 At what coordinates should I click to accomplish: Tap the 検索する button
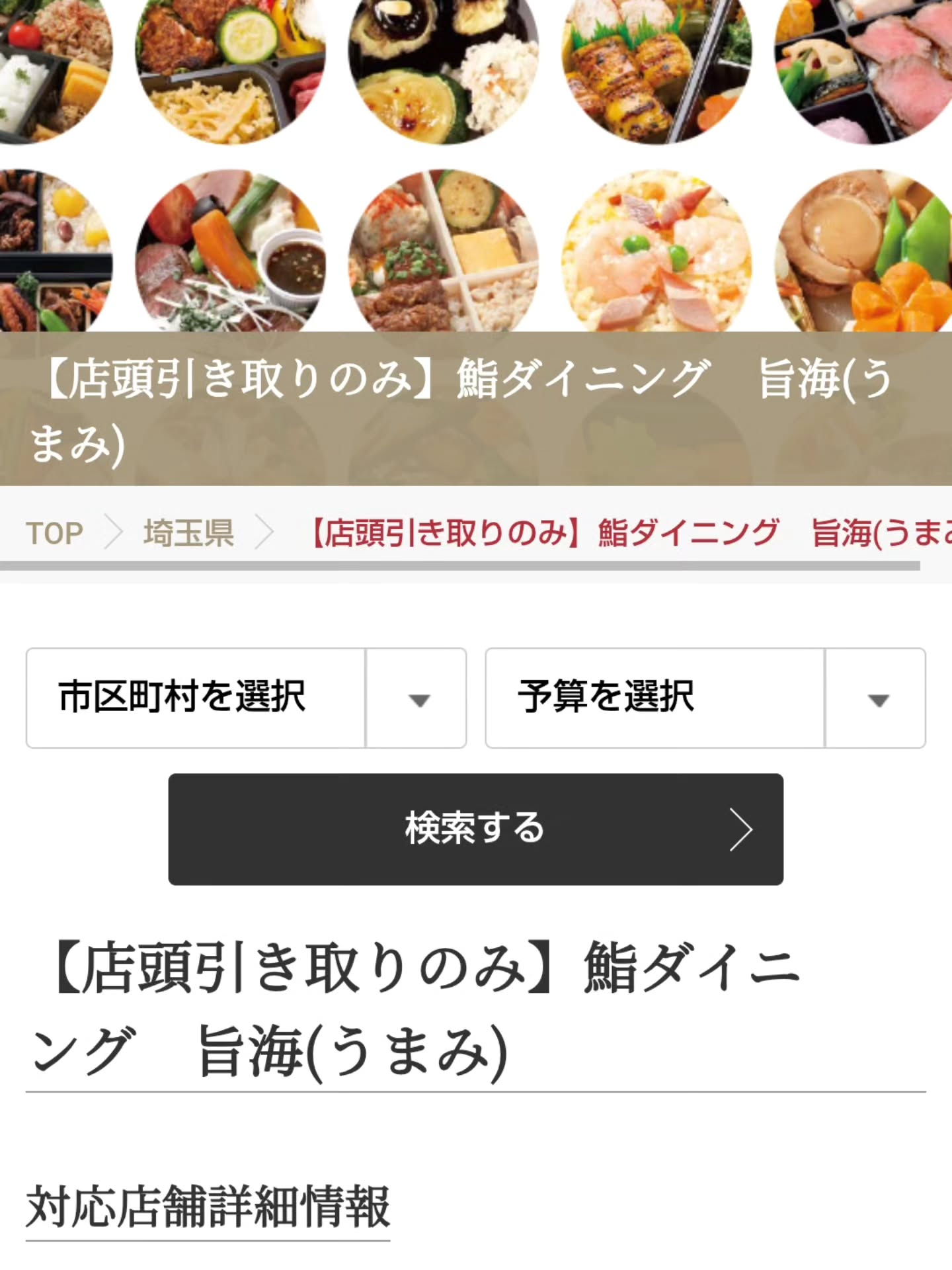click(x=475, y=829)
